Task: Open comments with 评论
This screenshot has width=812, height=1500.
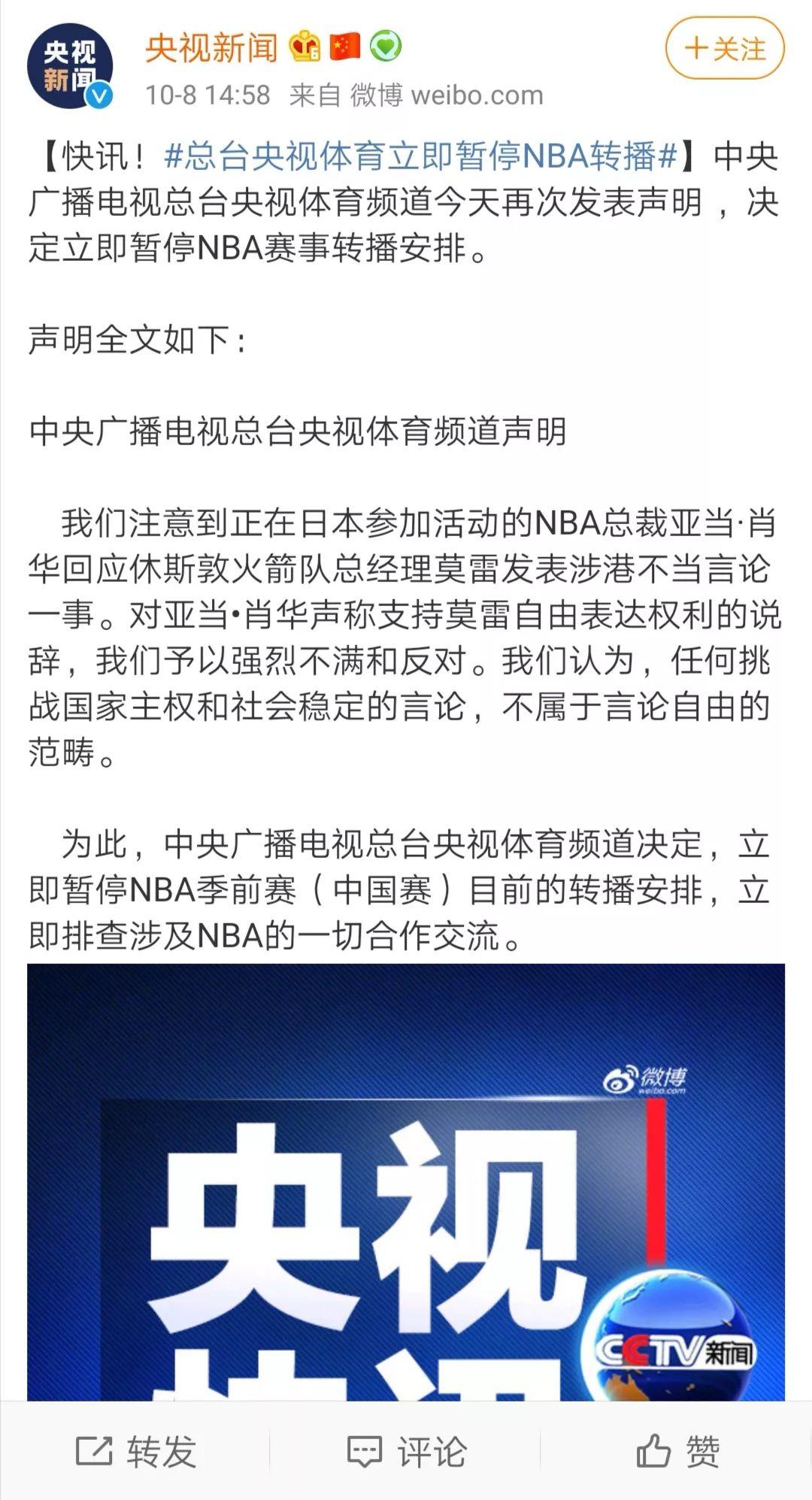Action: click(407, 1450)
